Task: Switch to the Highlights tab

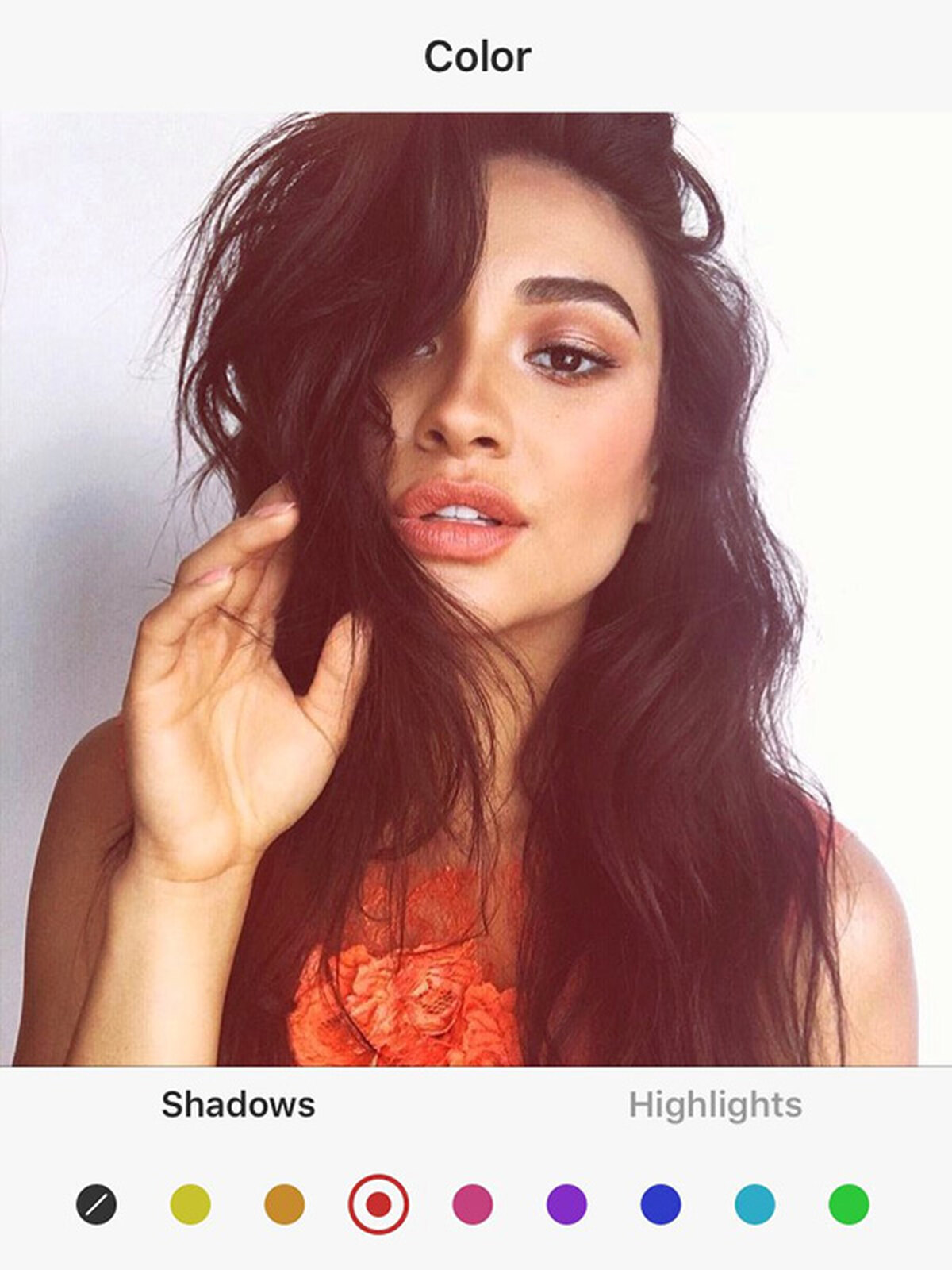Action: tap(715, 1104)
